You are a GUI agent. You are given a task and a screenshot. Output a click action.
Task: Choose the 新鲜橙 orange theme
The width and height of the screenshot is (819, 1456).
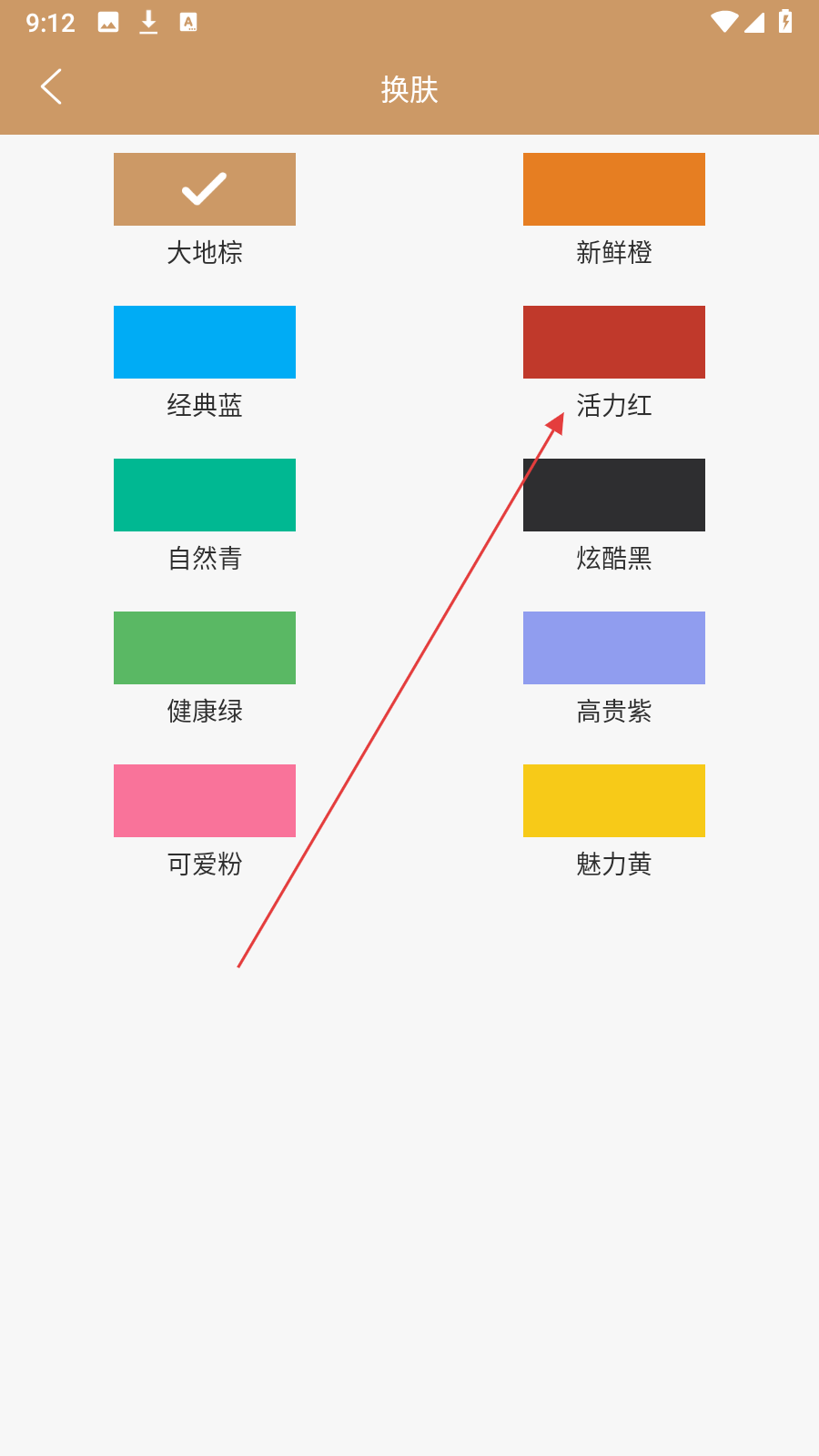click(614, 189)
